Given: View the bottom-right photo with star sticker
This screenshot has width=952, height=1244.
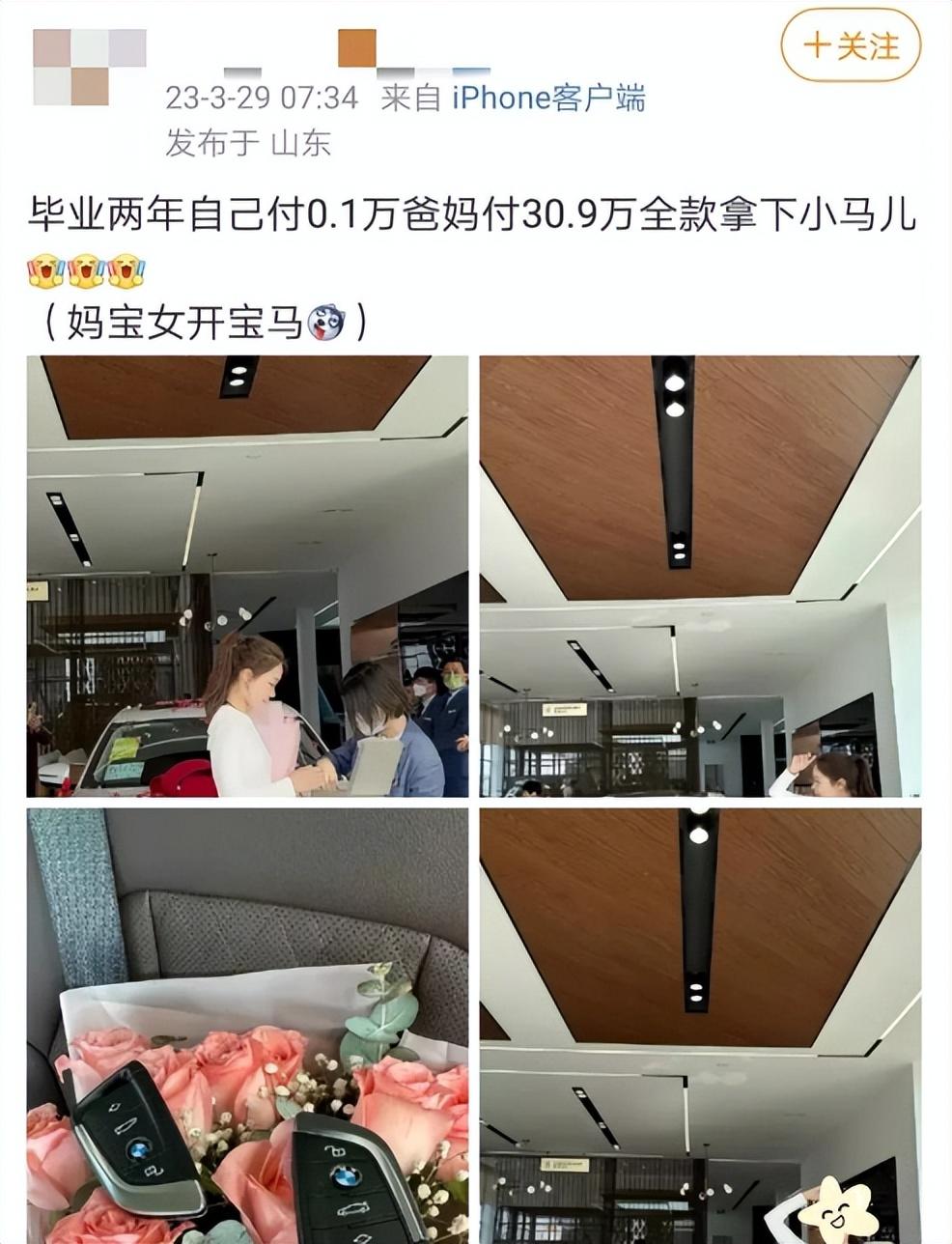Looking at the screenshot, I should tap(700, 1027).
